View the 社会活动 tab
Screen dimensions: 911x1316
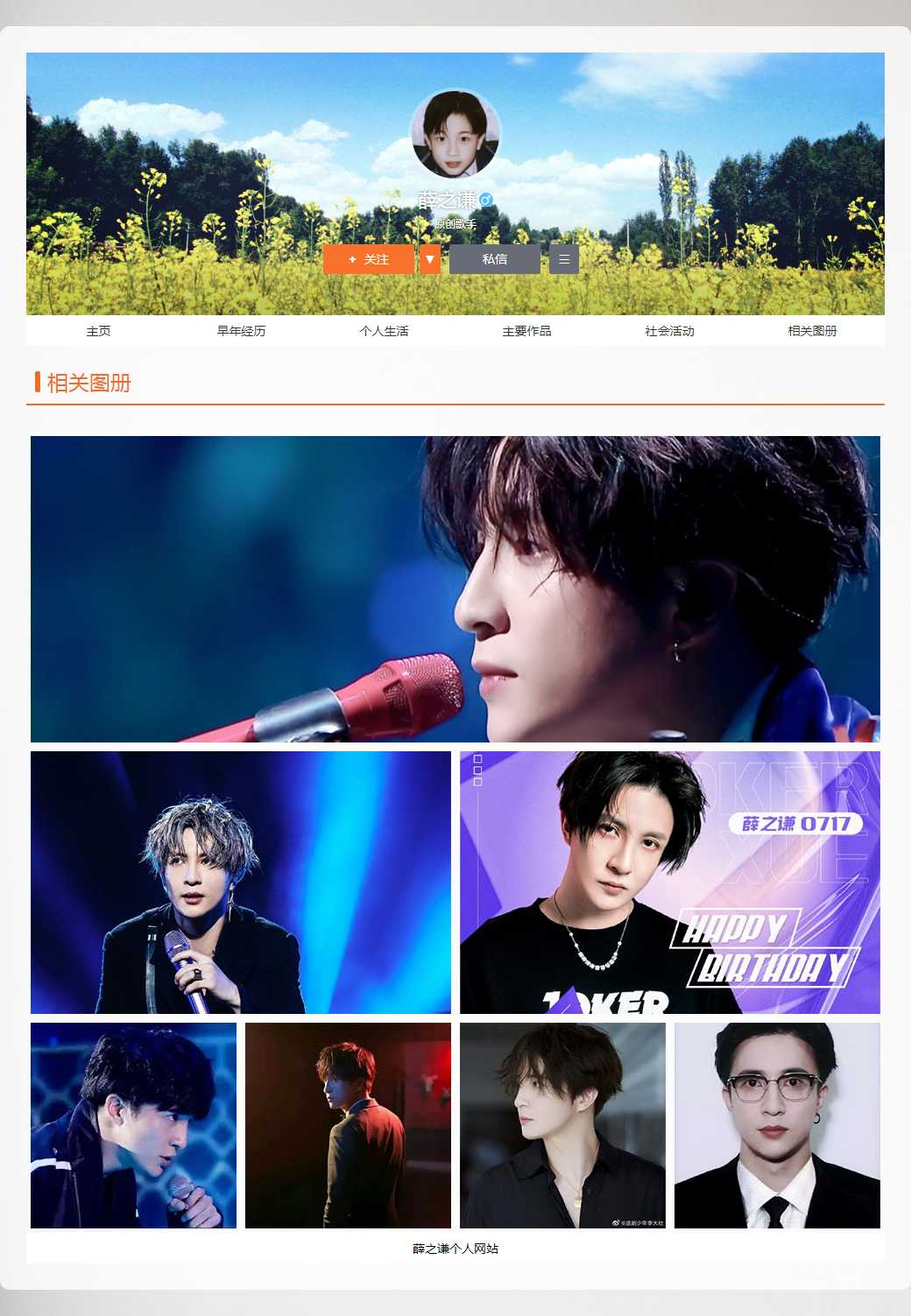pos(669,331)
